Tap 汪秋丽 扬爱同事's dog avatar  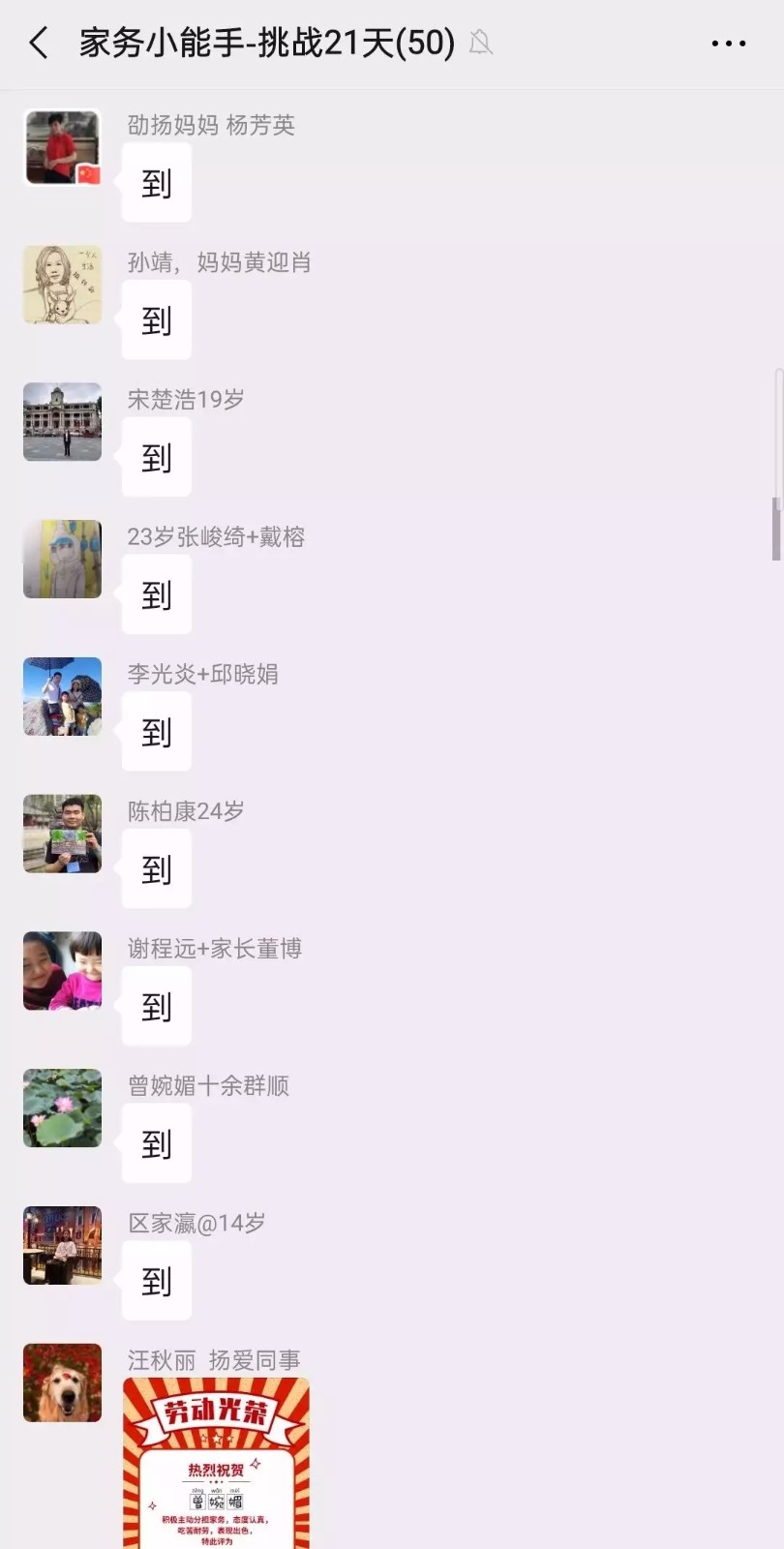click(62, 1382)
